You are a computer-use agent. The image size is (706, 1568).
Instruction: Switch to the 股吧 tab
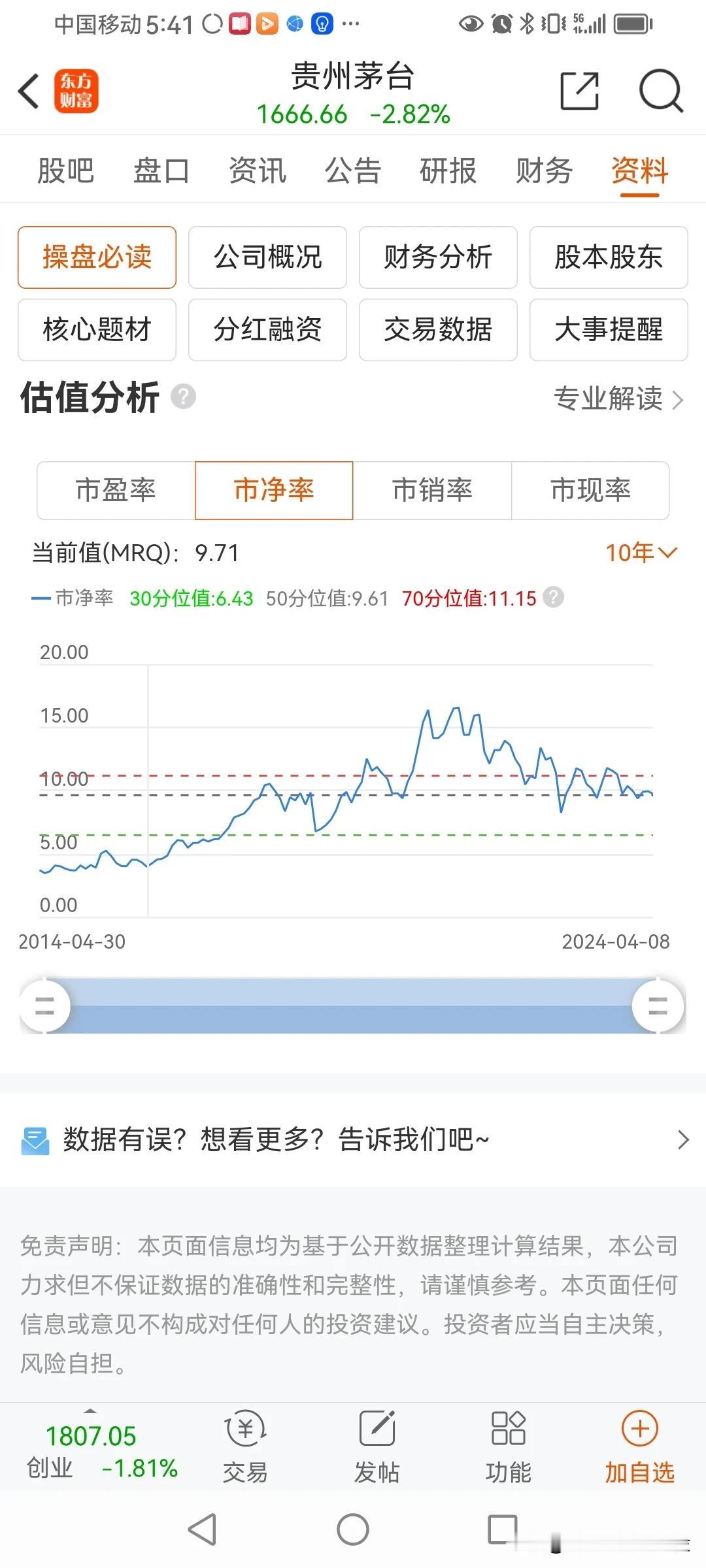point(65,171)
